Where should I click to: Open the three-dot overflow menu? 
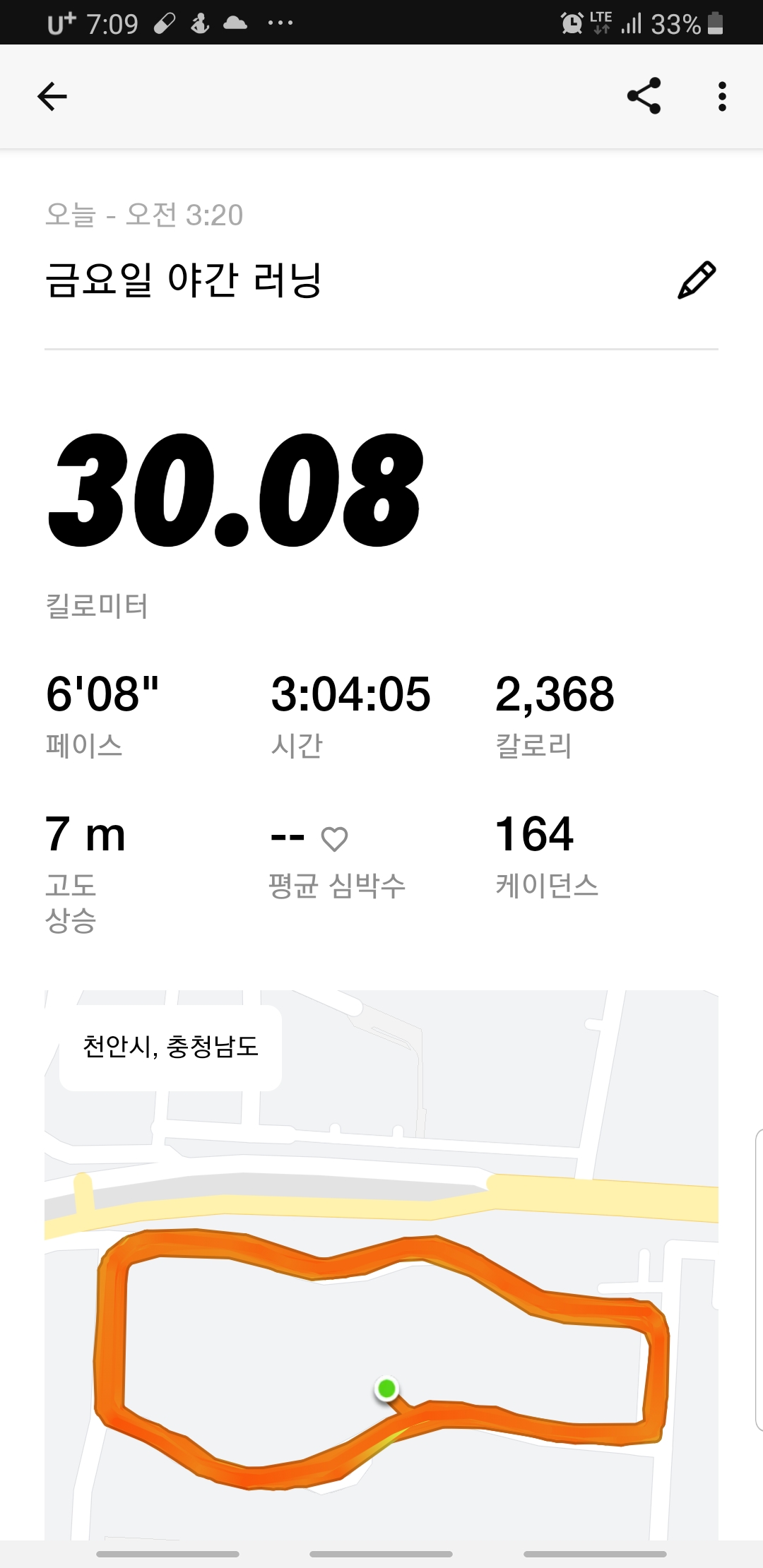[x=721, y=96]
